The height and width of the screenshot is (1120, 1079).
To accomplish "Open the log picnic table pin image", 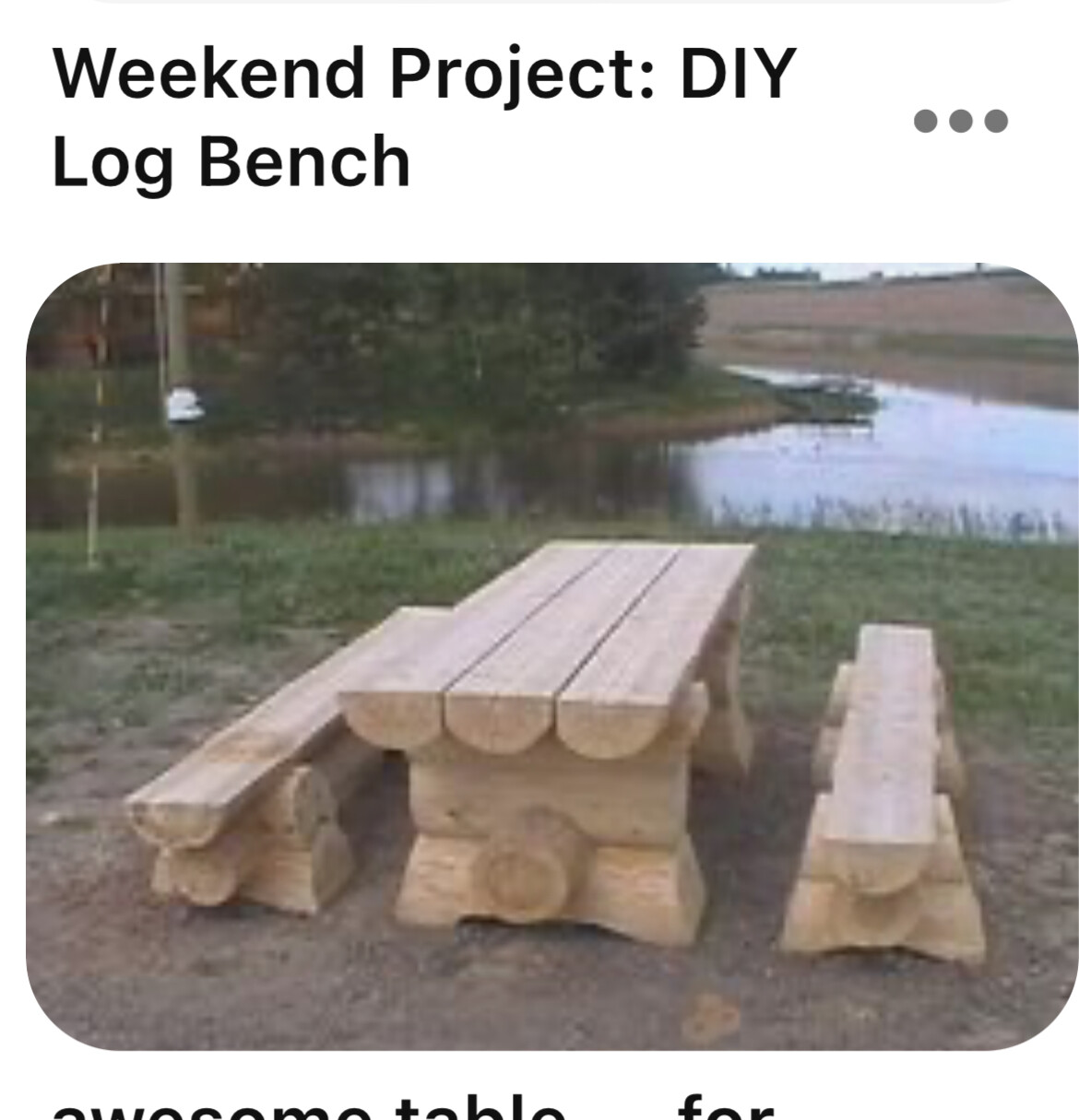I will [x=551, y=656].
